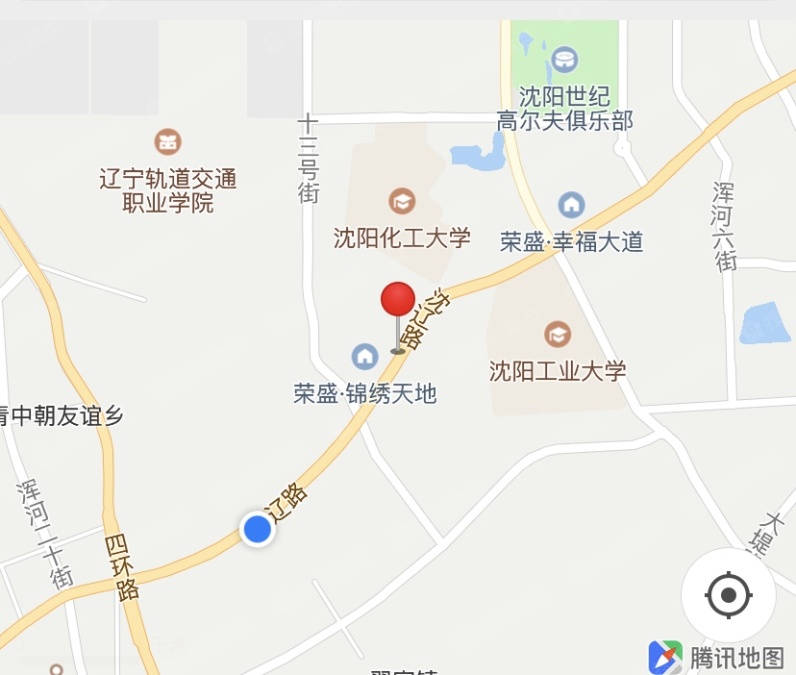This screenshot has width=796, height=675.
Task: Open the 荣盛·幸福大道 map marker
Action: [571, 206]
